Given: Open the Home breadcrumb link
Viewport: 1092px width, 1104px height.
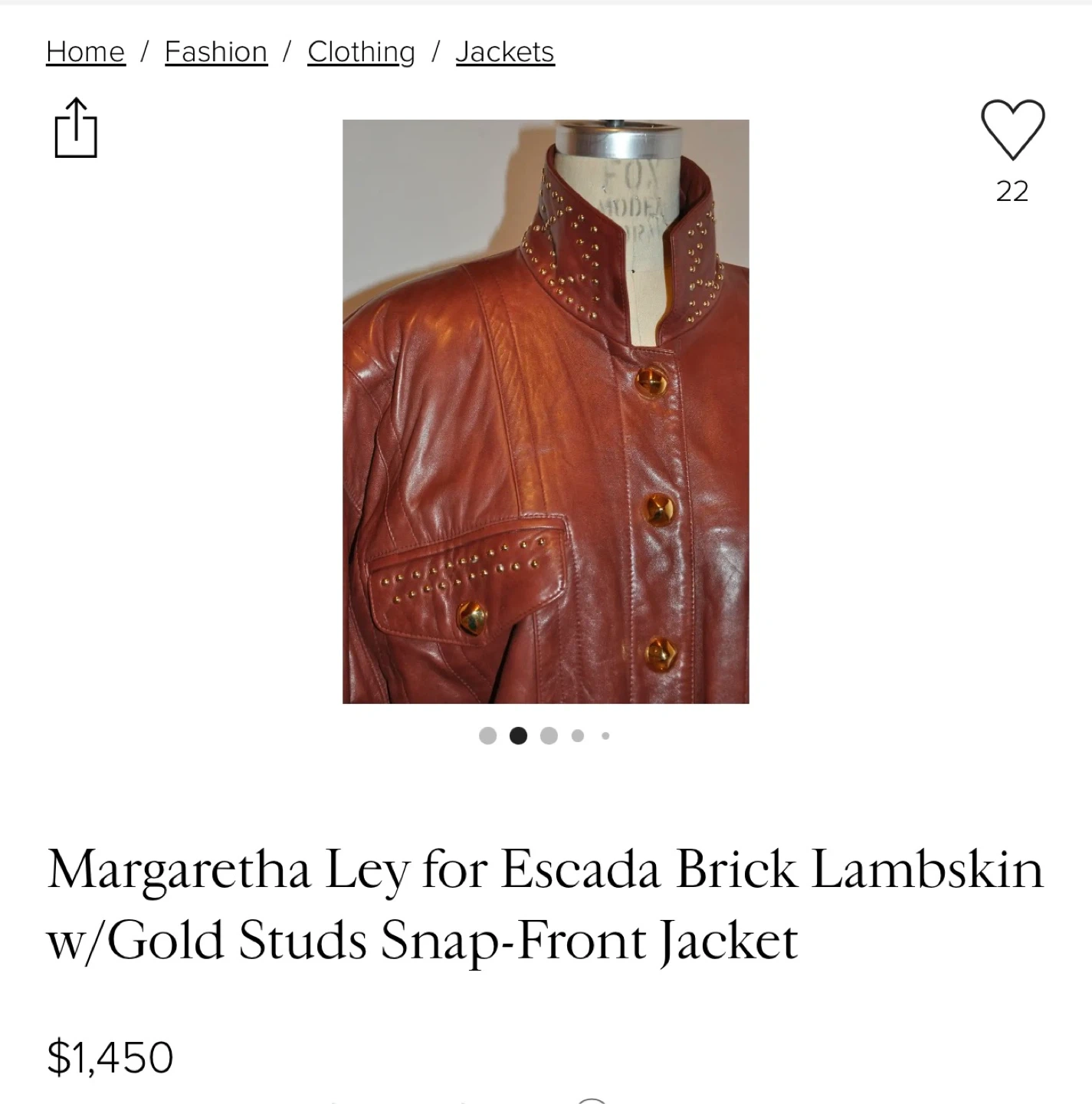Looking at the screenshot, I should (x=85, y=52).
